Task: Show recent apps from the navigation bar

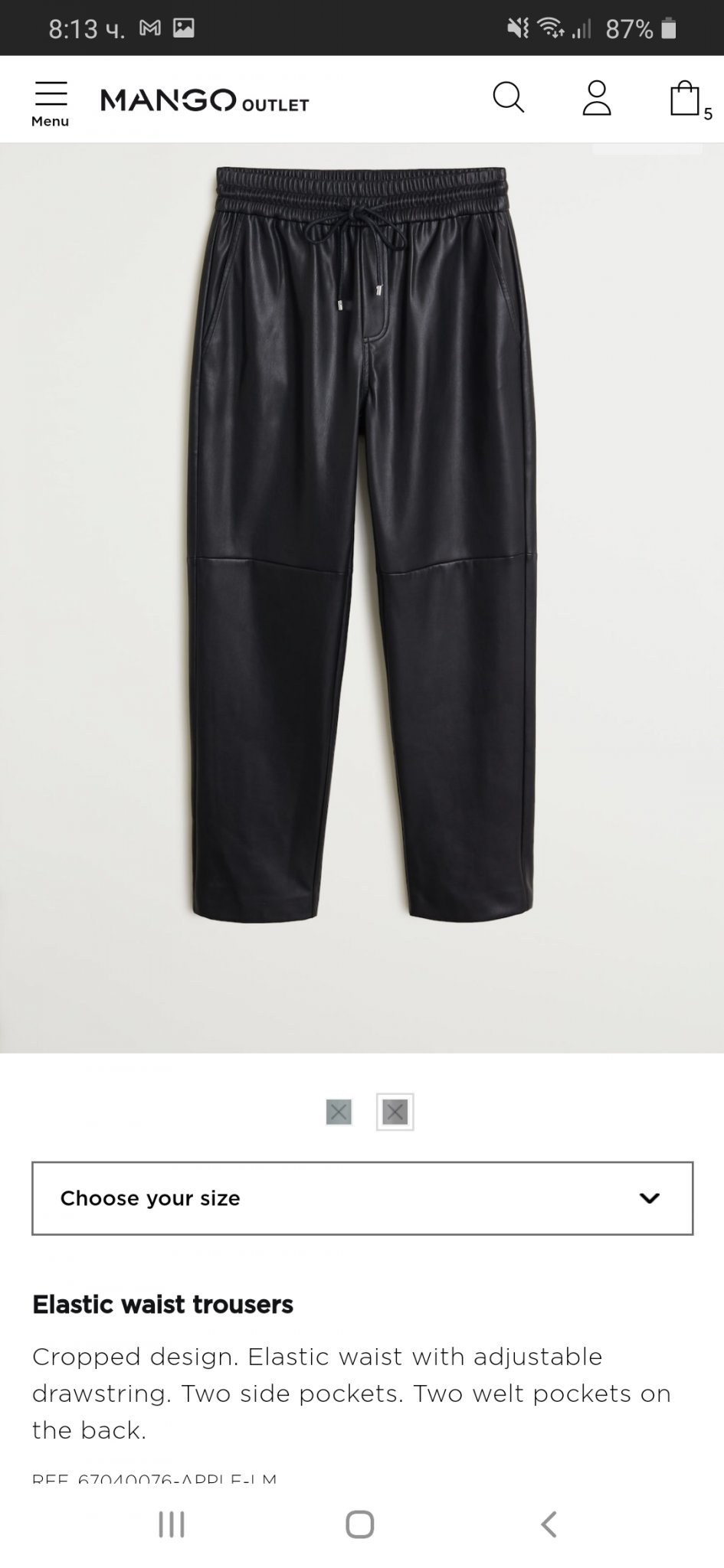Action: click(x=172, y=1524)
